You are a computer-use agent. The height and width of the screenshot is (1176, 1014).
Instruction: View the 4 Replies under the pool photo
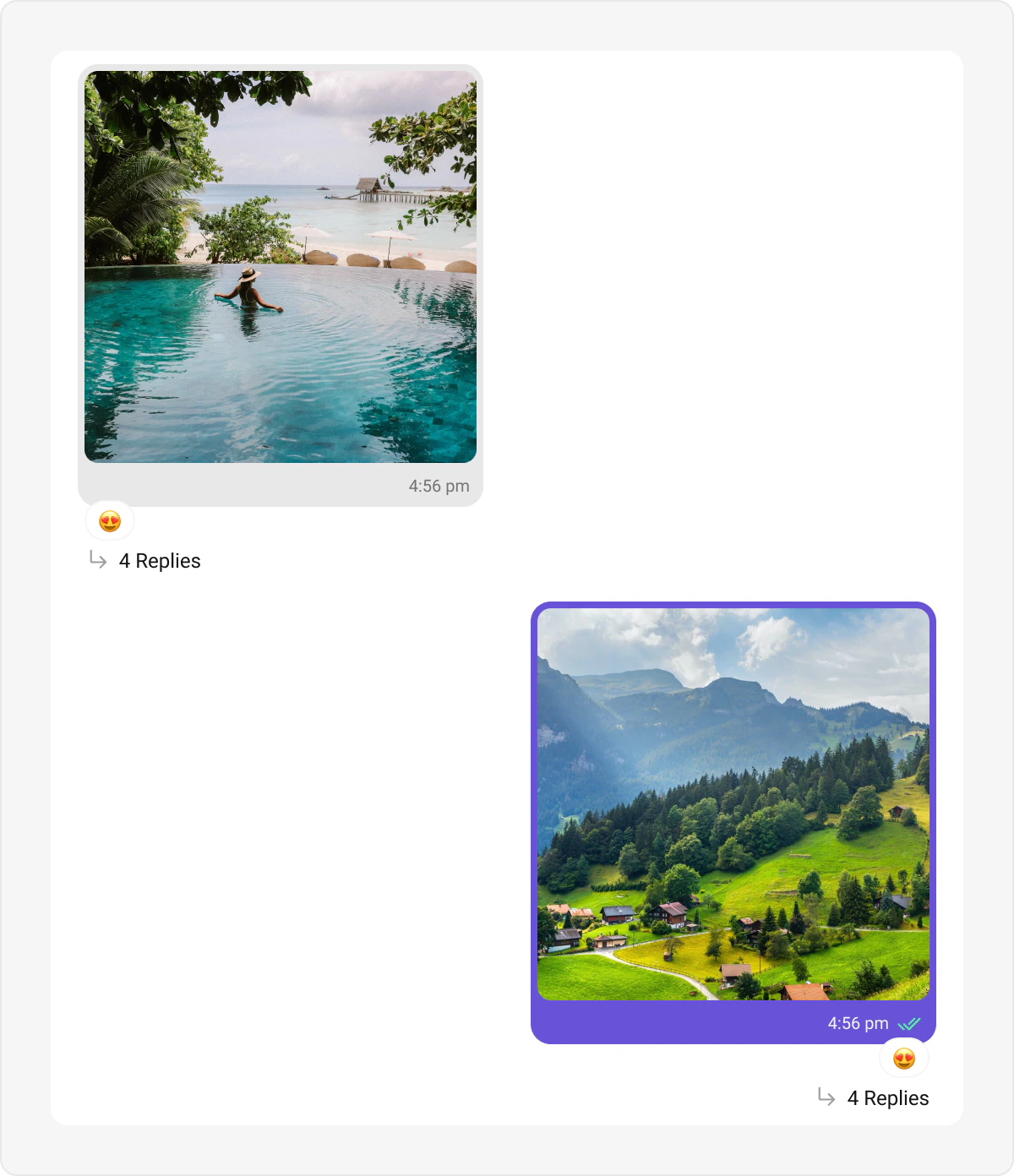point(160,561)
